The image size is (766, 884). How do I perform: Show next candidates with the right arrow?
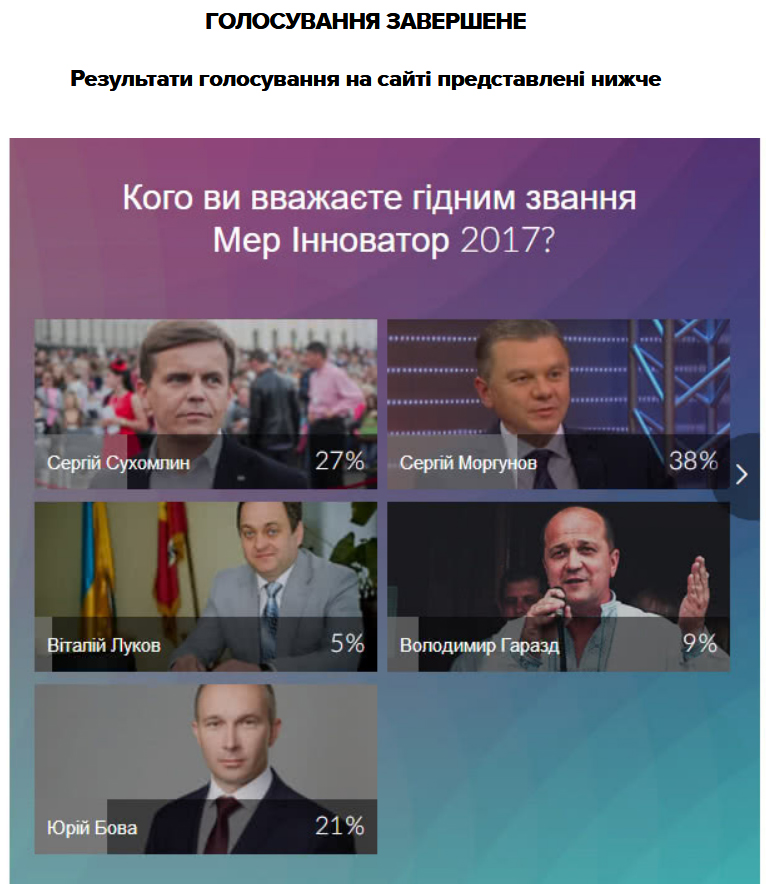pyautogui.click(x=741, y=475)
